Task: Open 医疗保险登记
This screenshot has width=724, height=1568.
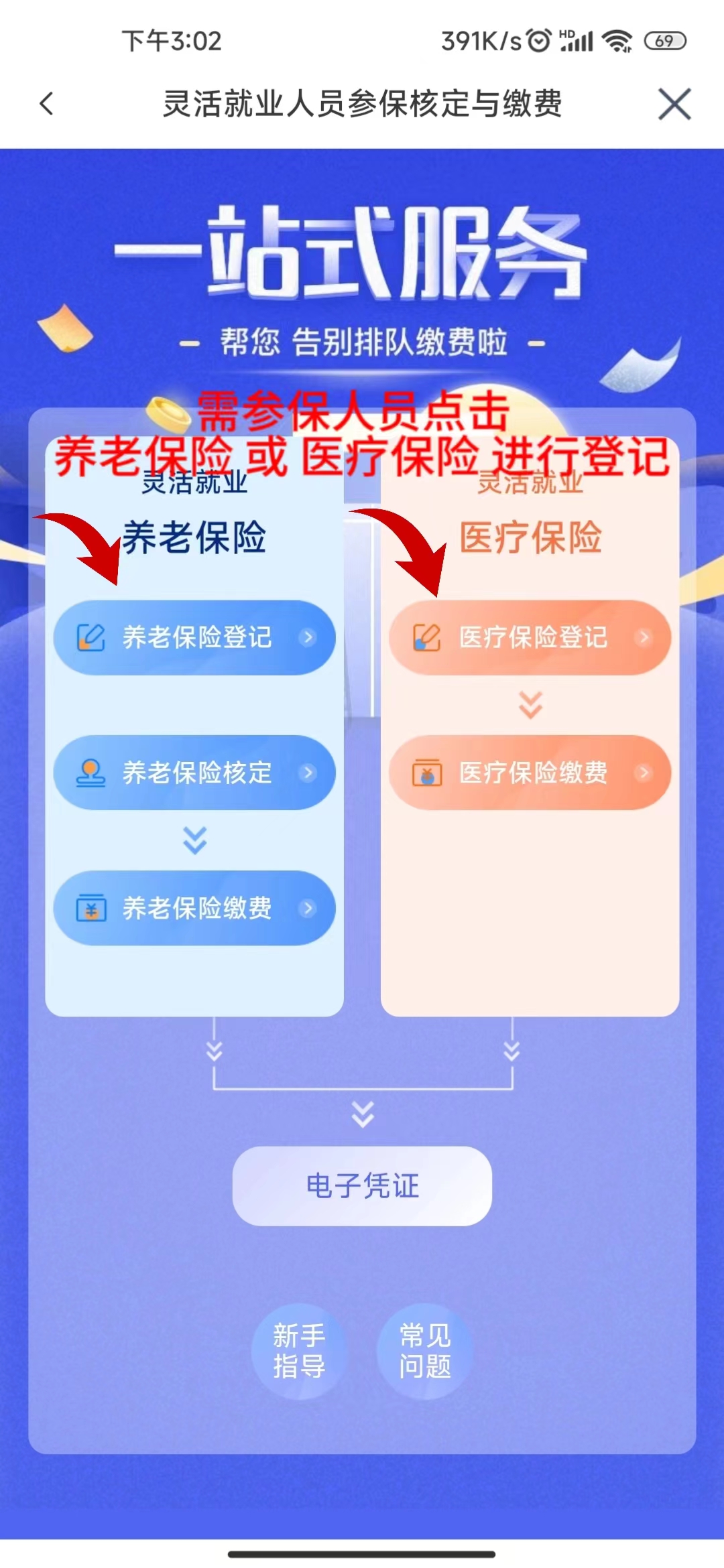Action: coord(530,637)
